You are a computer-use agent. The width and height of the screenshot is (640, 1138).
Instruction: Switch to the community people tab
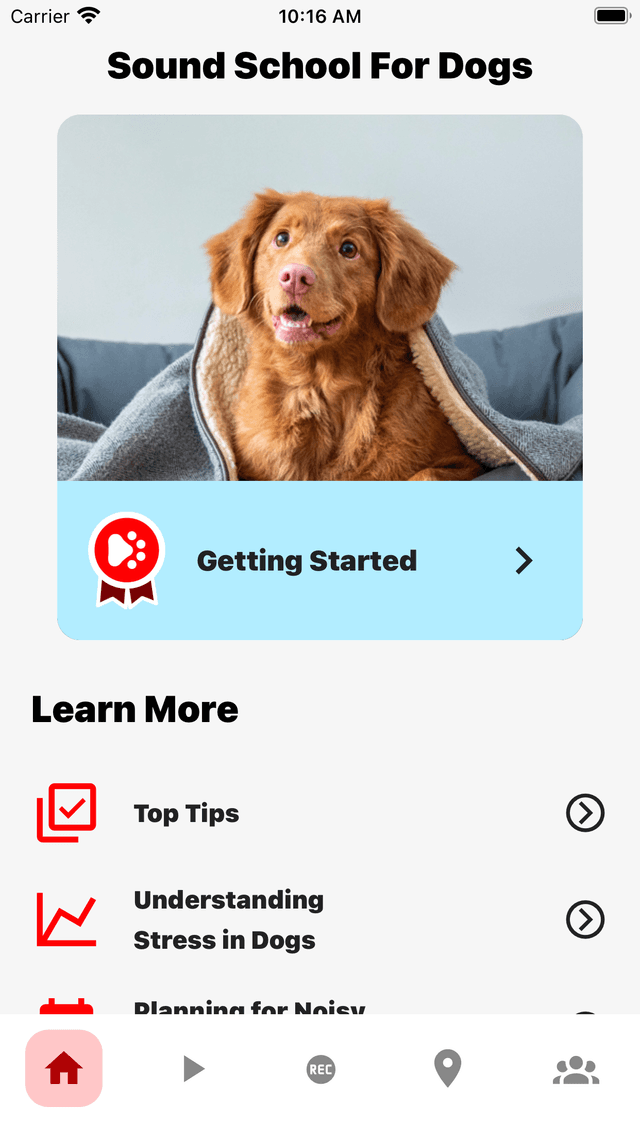tap(576, 1070)
